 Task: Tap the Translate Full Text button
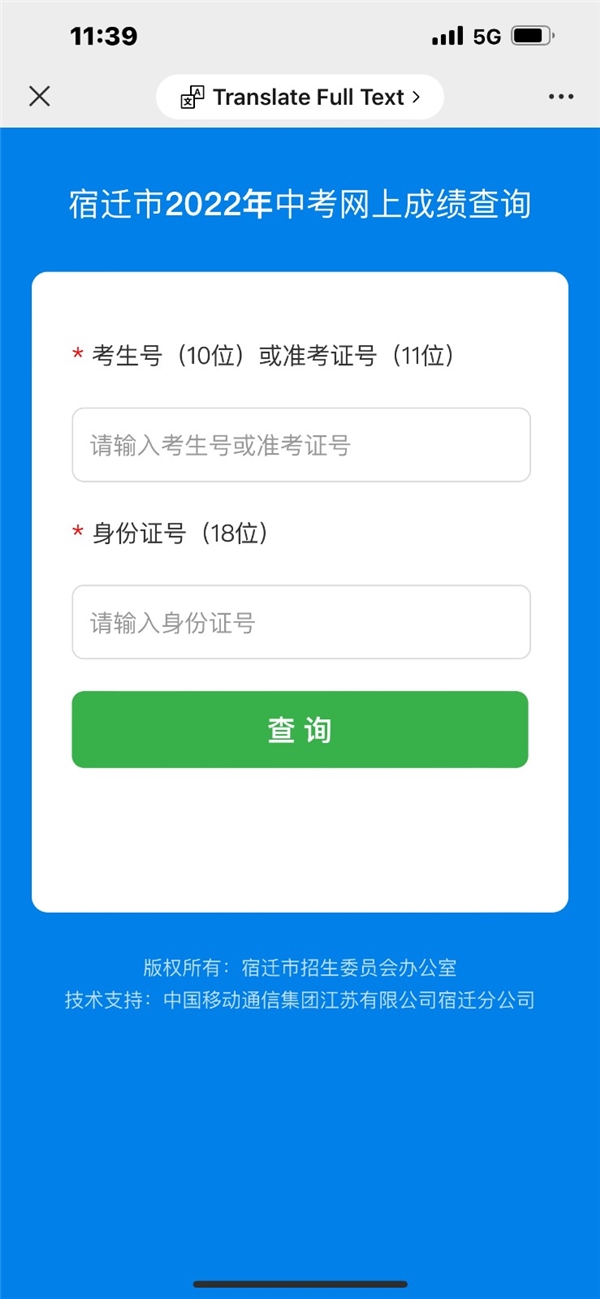300,97
